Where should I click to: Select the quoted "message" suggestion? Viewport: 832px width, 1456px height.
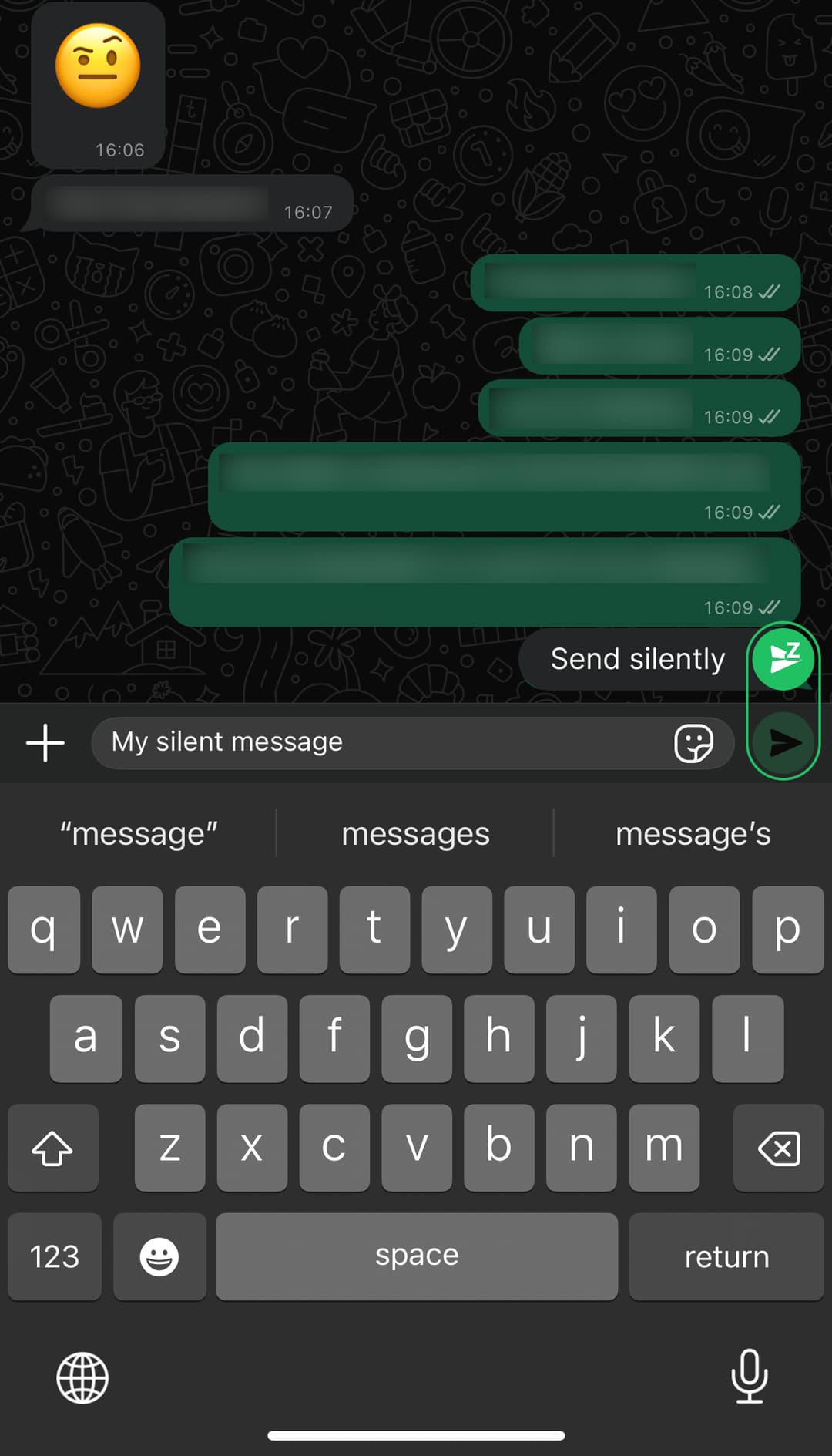(x=139, y=833)
